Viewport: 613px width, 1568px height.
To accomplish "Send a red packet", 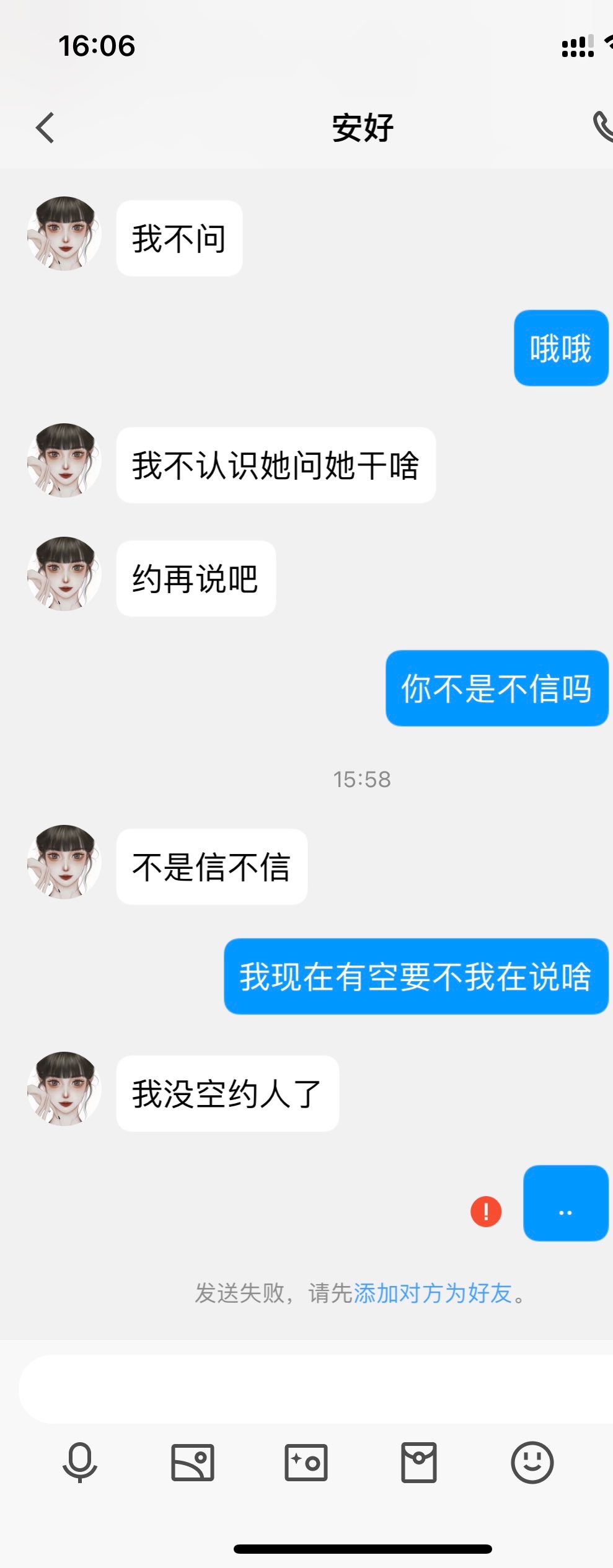I will 419,1462.
